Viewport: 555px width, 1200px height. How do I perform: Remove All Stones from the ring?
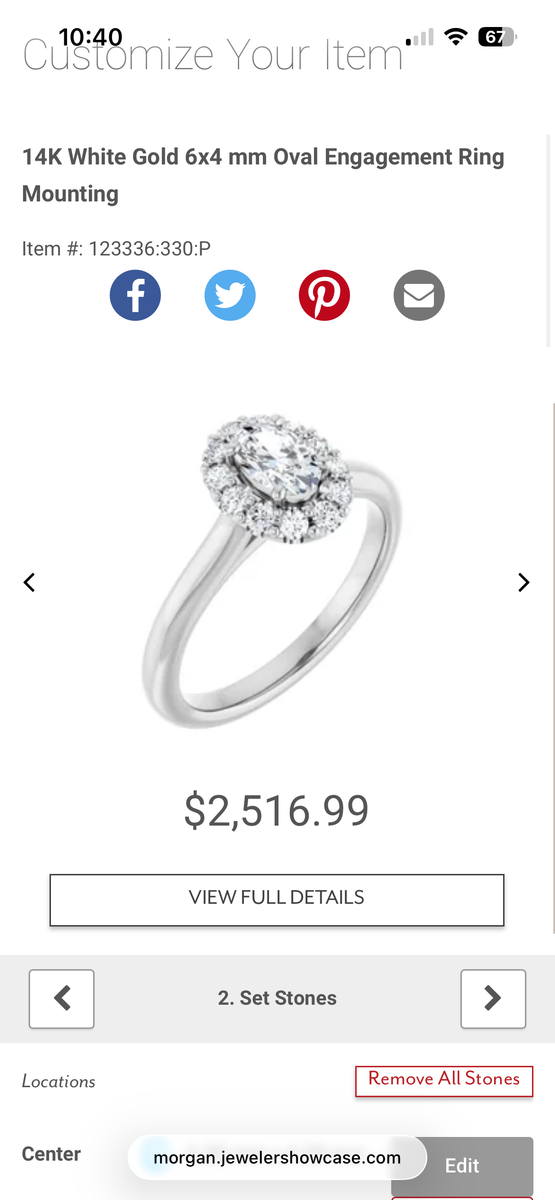(x=444, y=1080)
